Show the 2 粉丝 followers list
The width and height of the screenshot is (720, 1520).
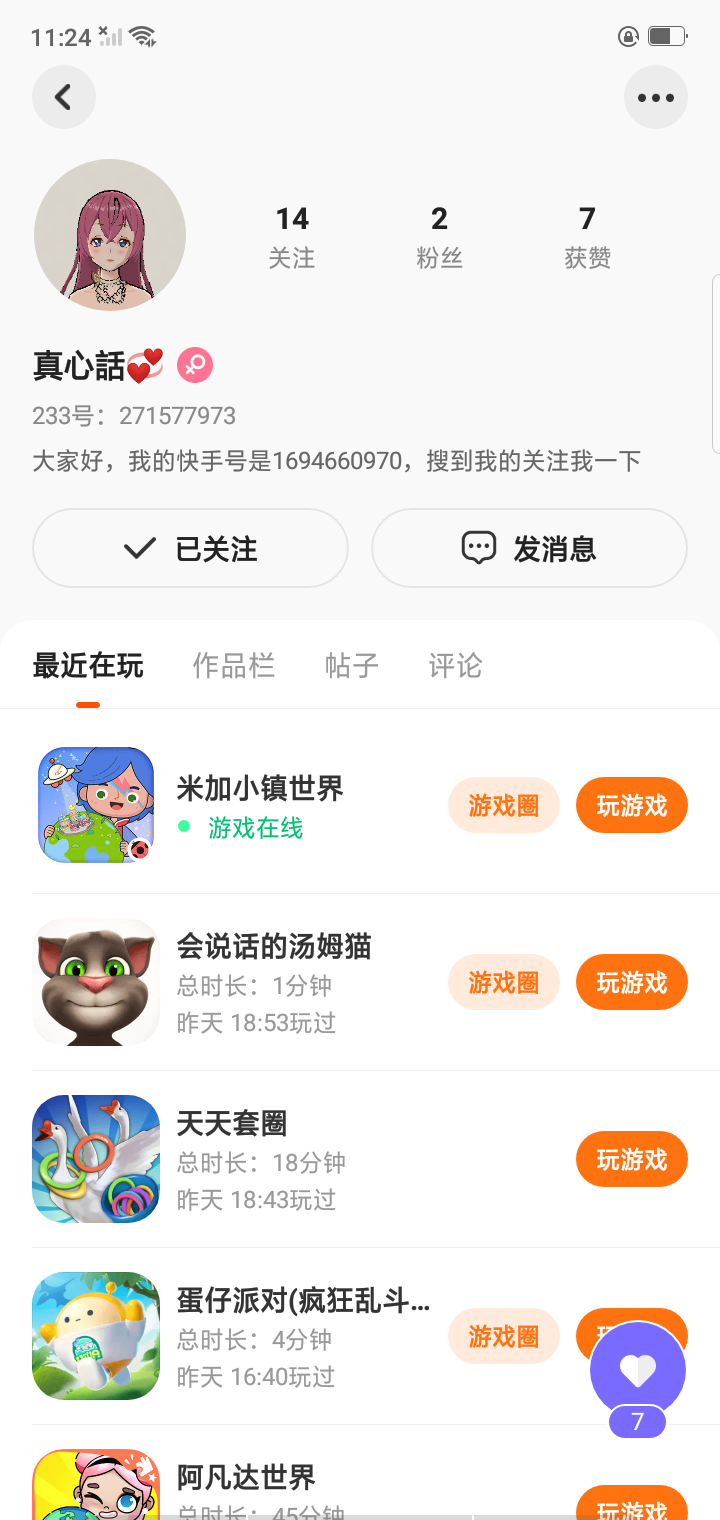point(439,236)
